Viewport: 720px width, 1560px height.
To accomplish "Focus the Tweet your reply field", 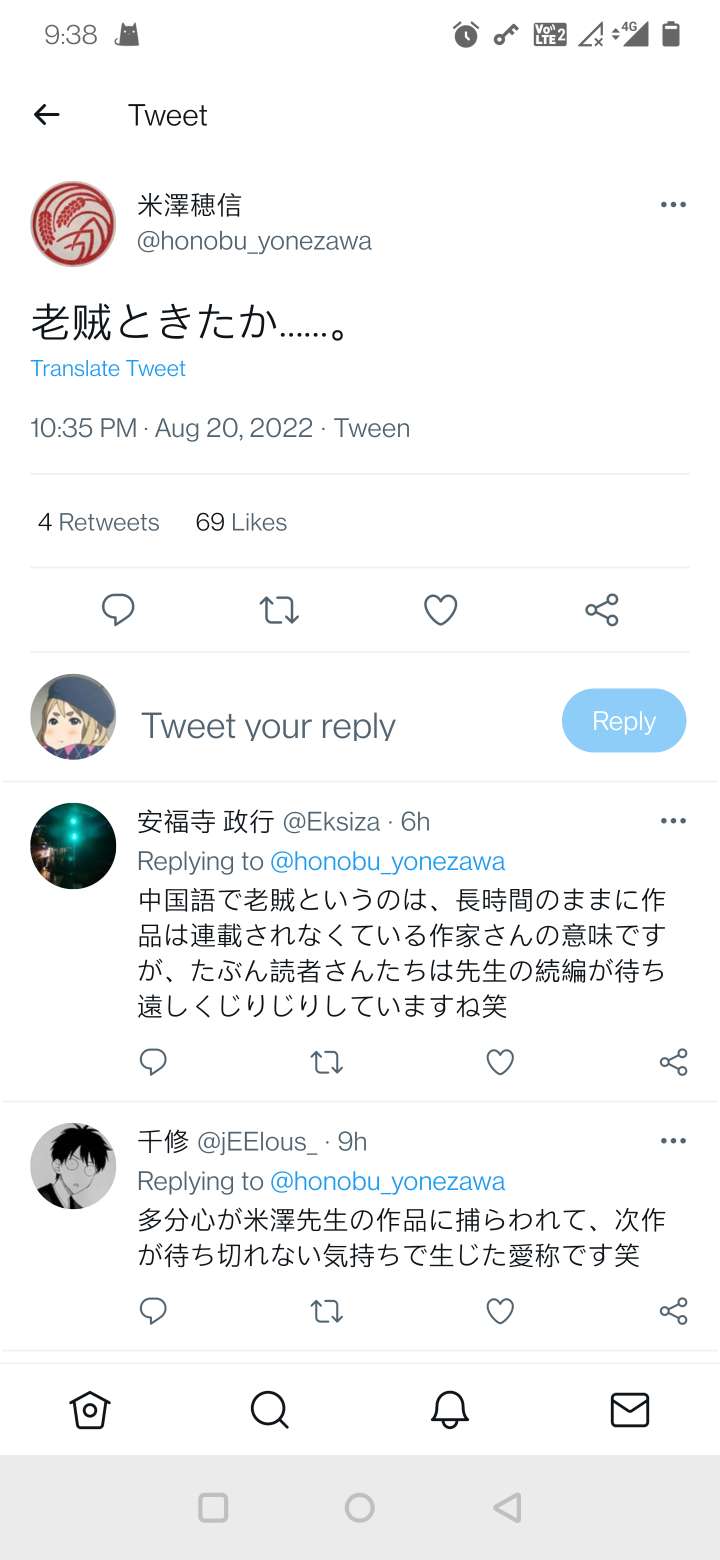I will click(x=268, y=725).
